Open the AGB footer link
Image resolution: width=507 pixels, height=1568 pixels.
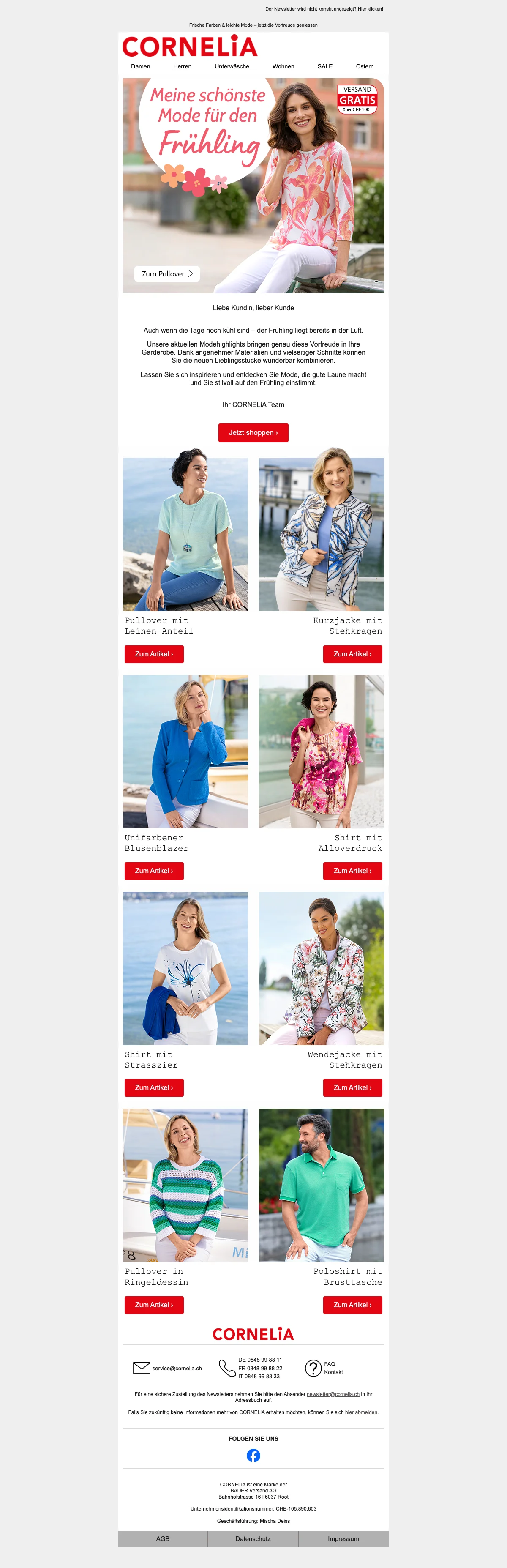[163, 1538]
